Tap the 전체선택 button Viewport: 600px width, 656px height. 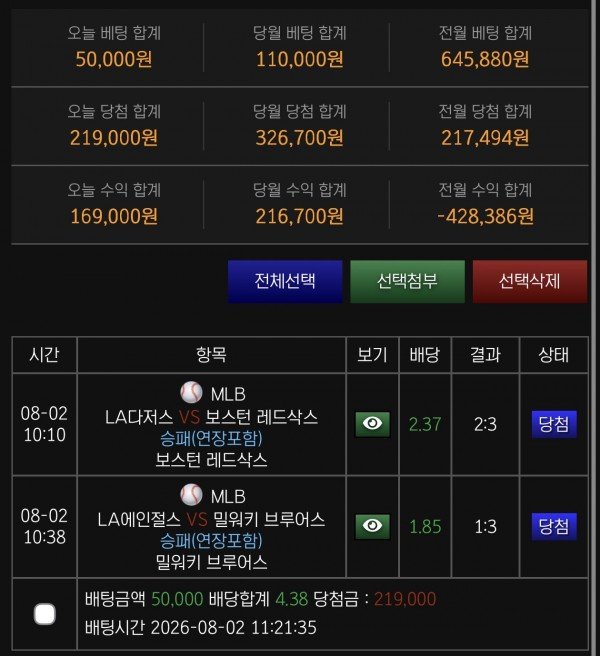click(285, 281)
